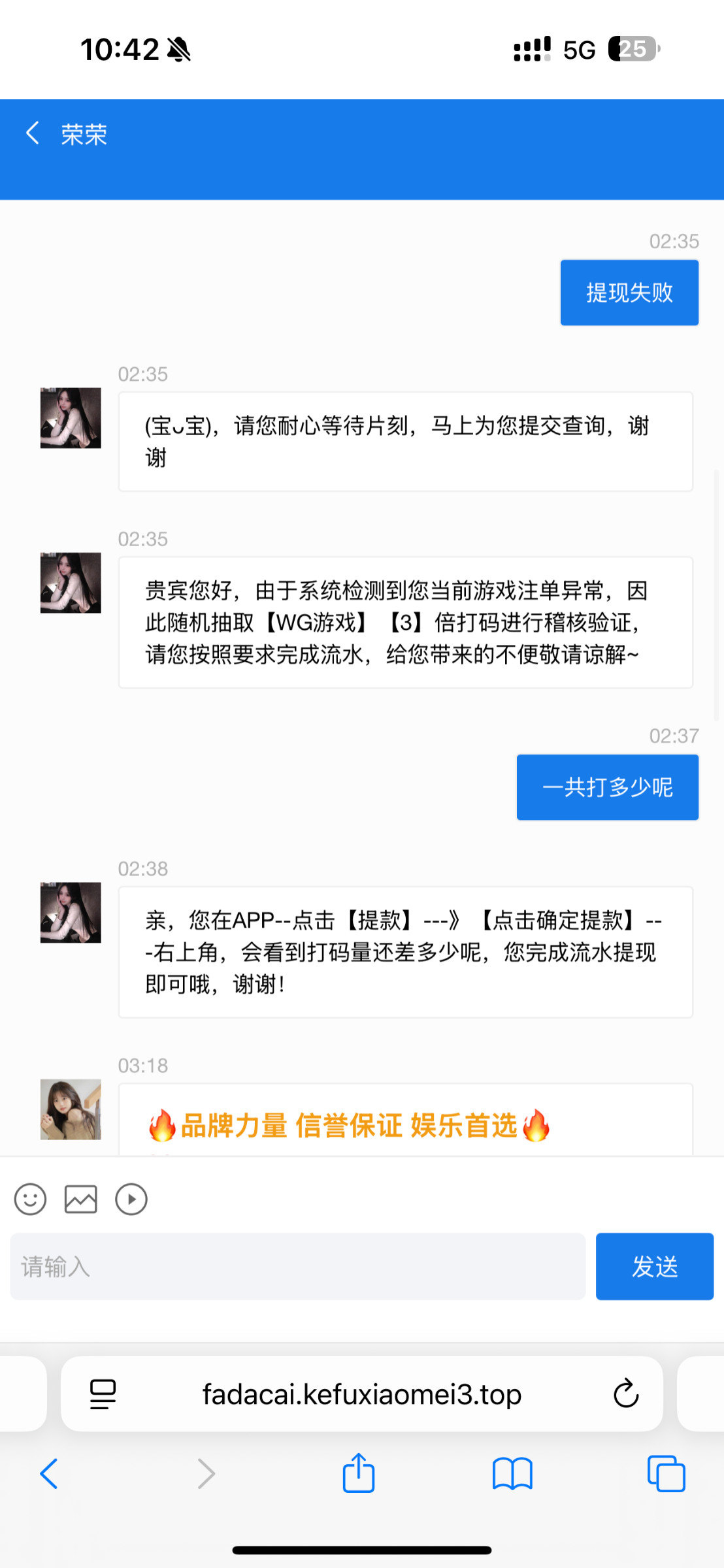Tap the 发送 send button
The width and height of the screenshot is (724, 1568).
654,1266
